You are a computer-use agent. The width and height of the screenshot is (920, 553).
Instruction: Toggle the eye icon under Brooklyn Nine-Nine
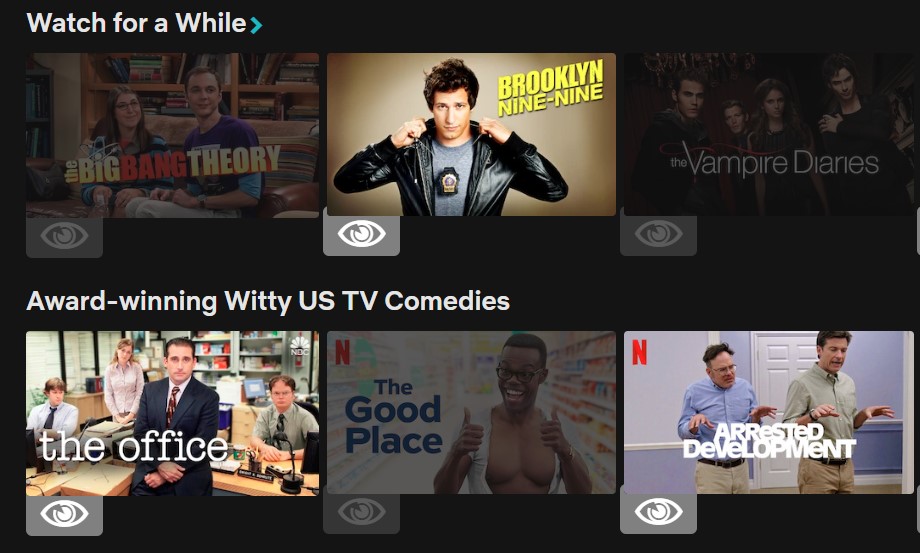[x=361, y=234]
